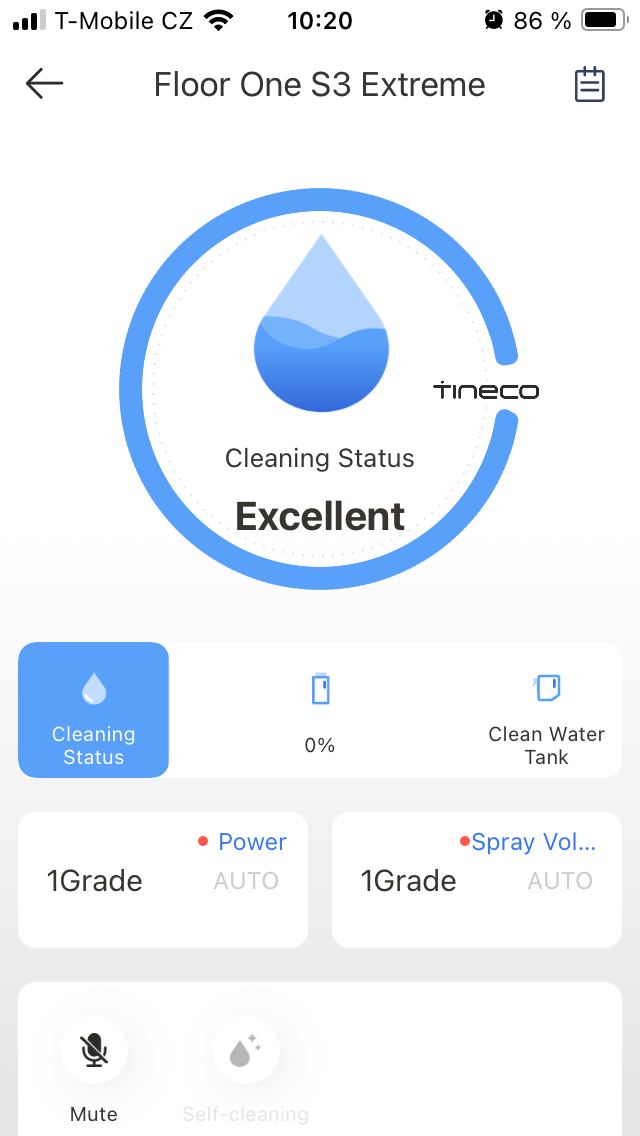Screen dimensions: 640x1136
Task: Mute the vacuum's voice prompts
Action: 94,1051
